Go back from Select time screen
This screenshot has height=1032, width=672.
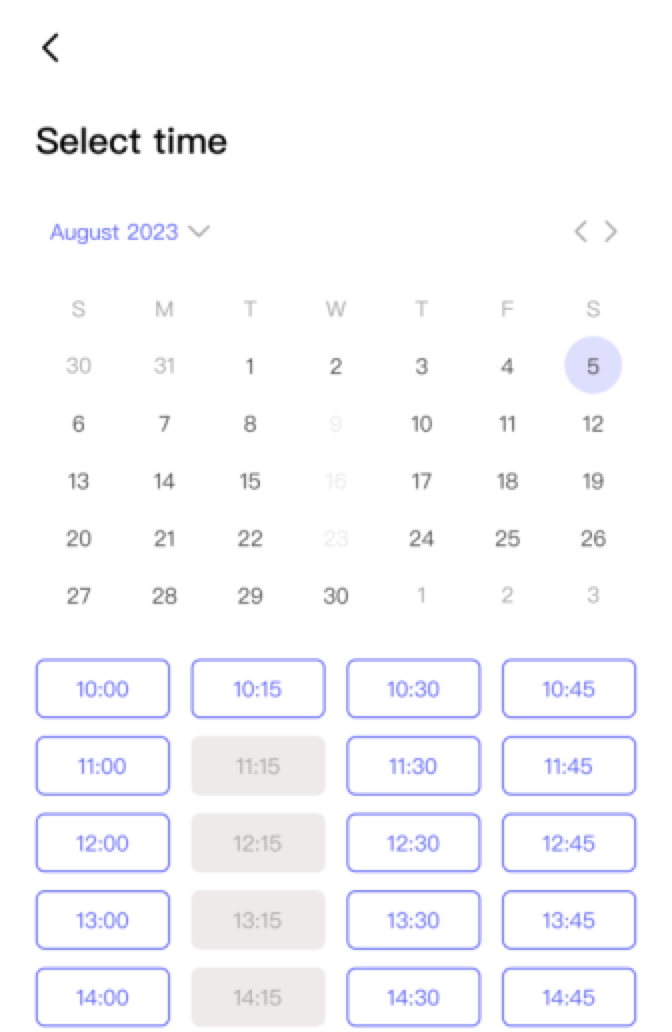[x=50, y=47]
